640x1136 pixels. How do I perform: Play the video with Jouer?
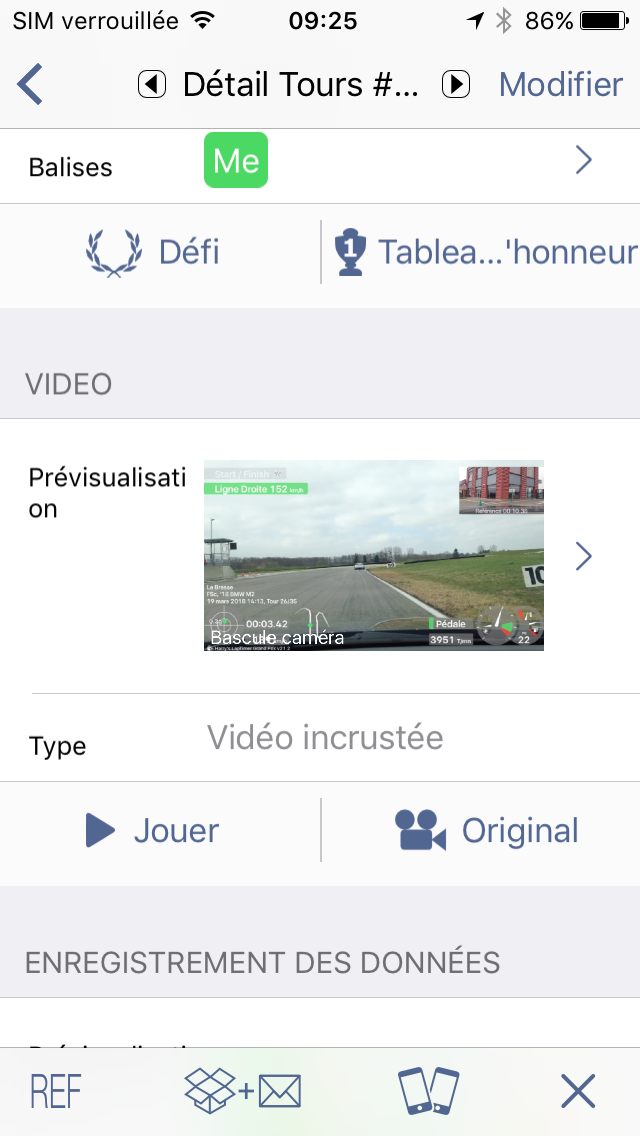(x=152, y=830)
